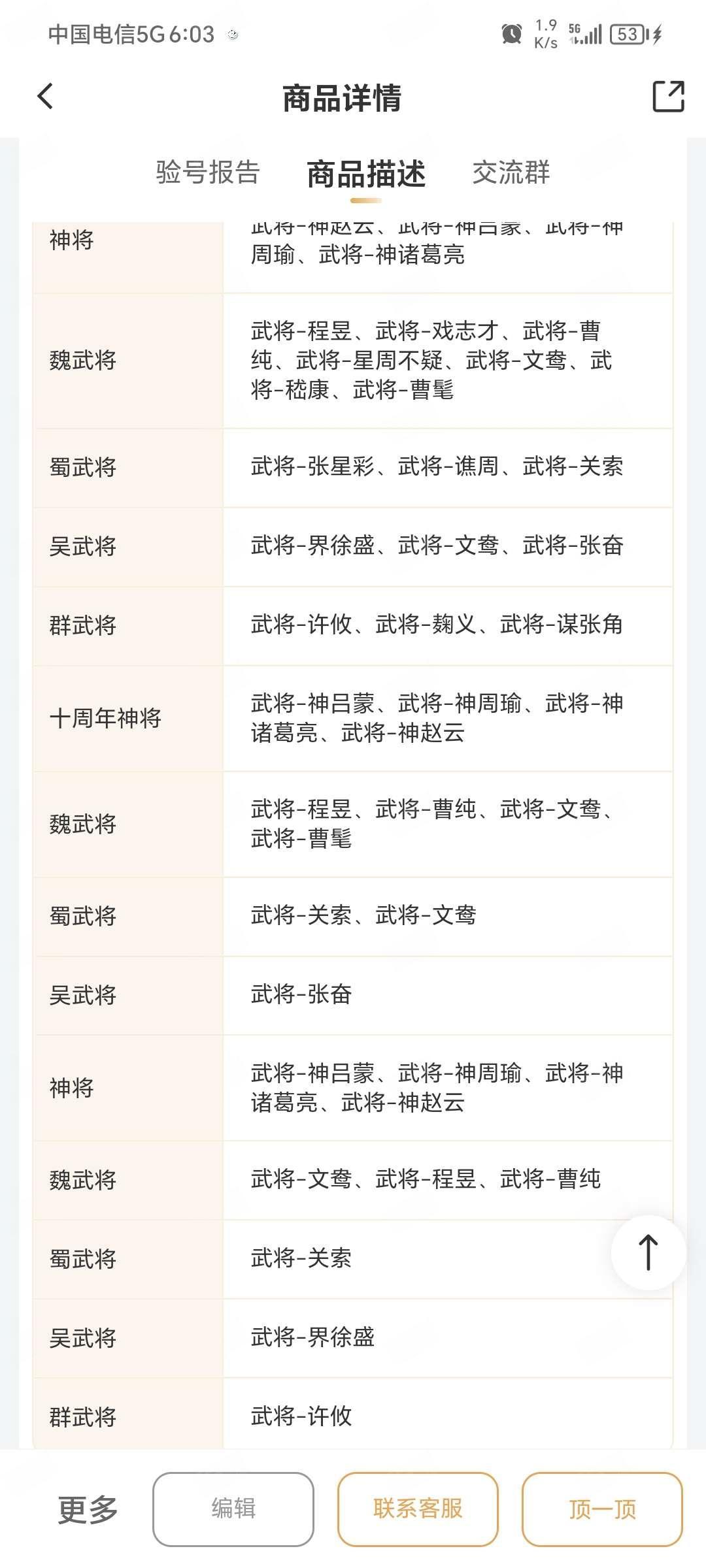This screenshot has width=706, height=1568.
Task: Switch to the 验号报告 tab
Action: 208,172
